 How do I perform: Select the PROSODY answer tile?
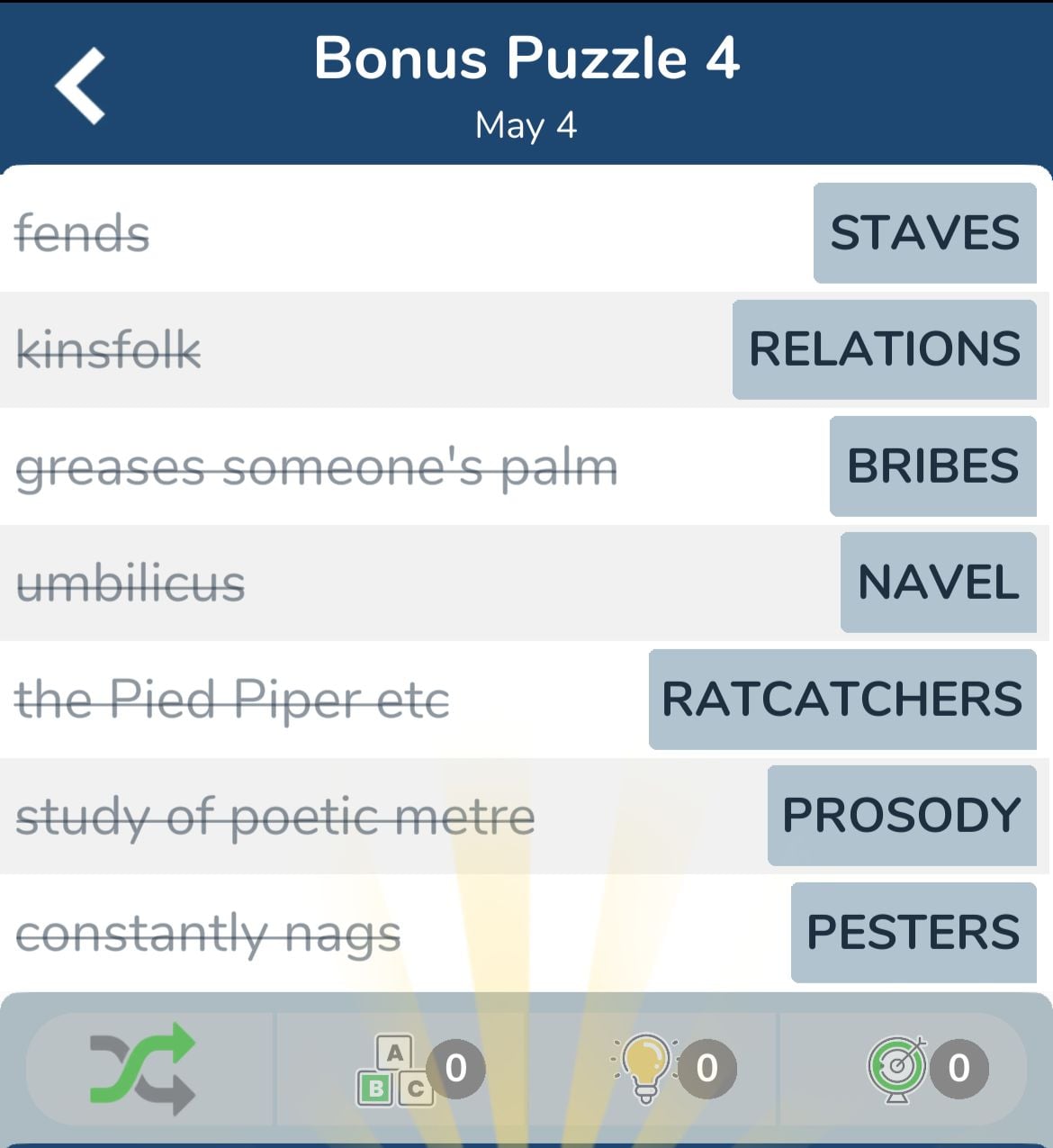click(x=901, y=816)
